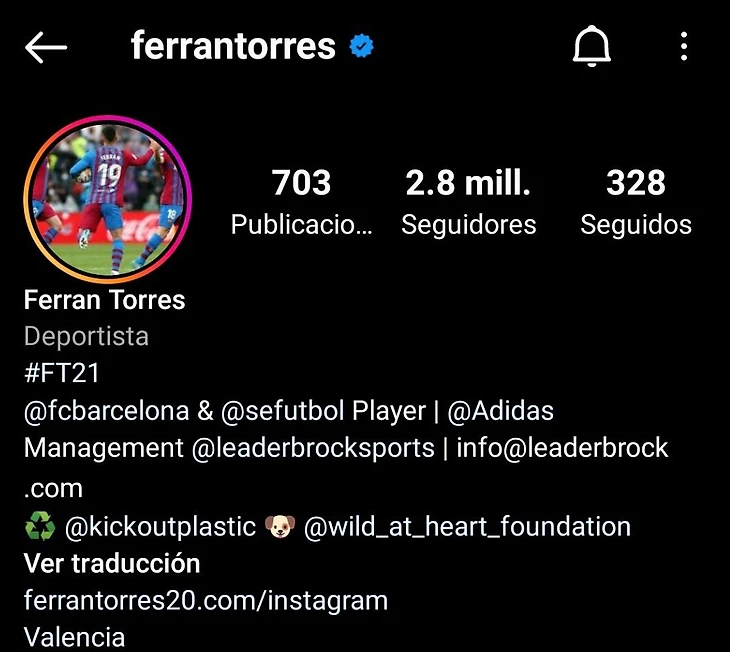Go back using the arrow icon
The image size is (730, 652).
45,47
